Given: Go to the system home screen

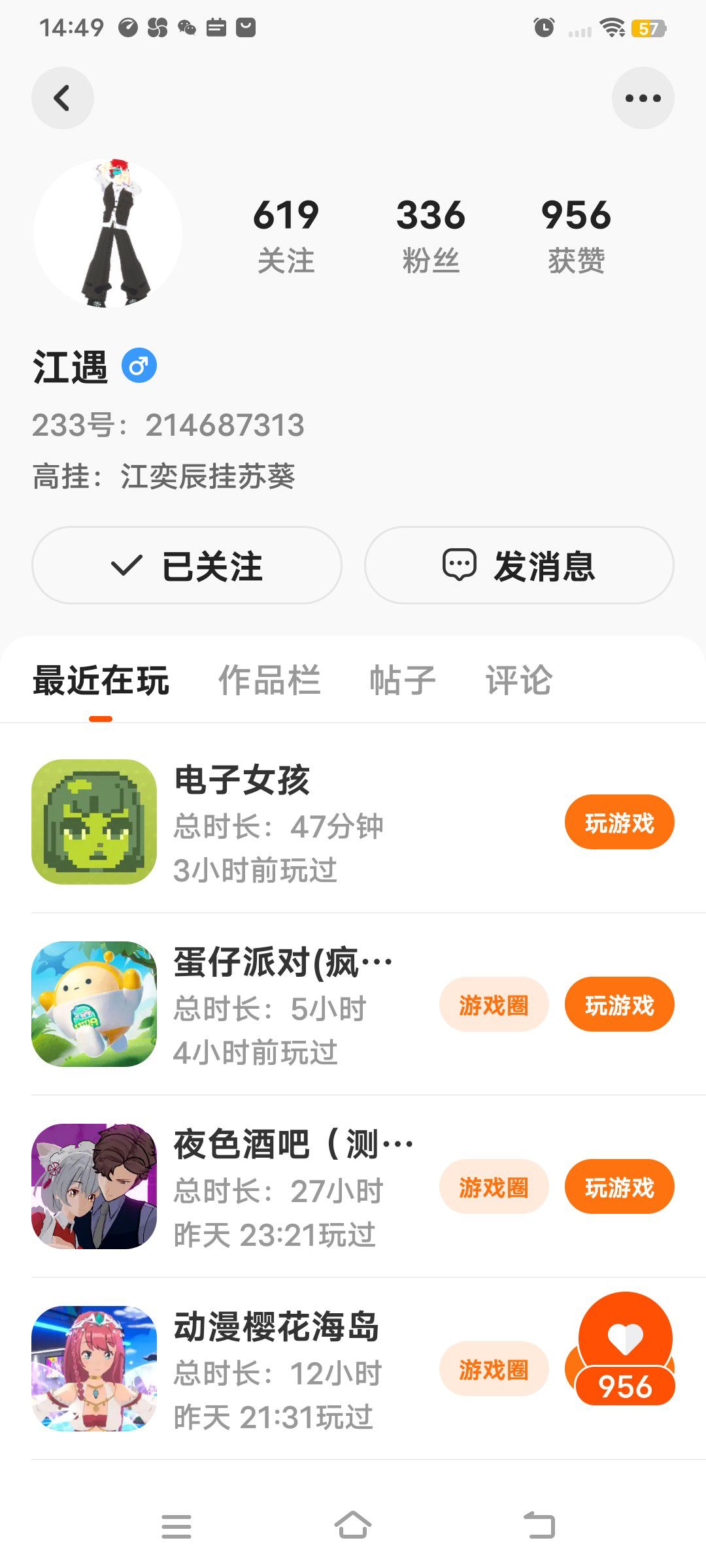Looking at the screenshot, I should click(353, 1526).
